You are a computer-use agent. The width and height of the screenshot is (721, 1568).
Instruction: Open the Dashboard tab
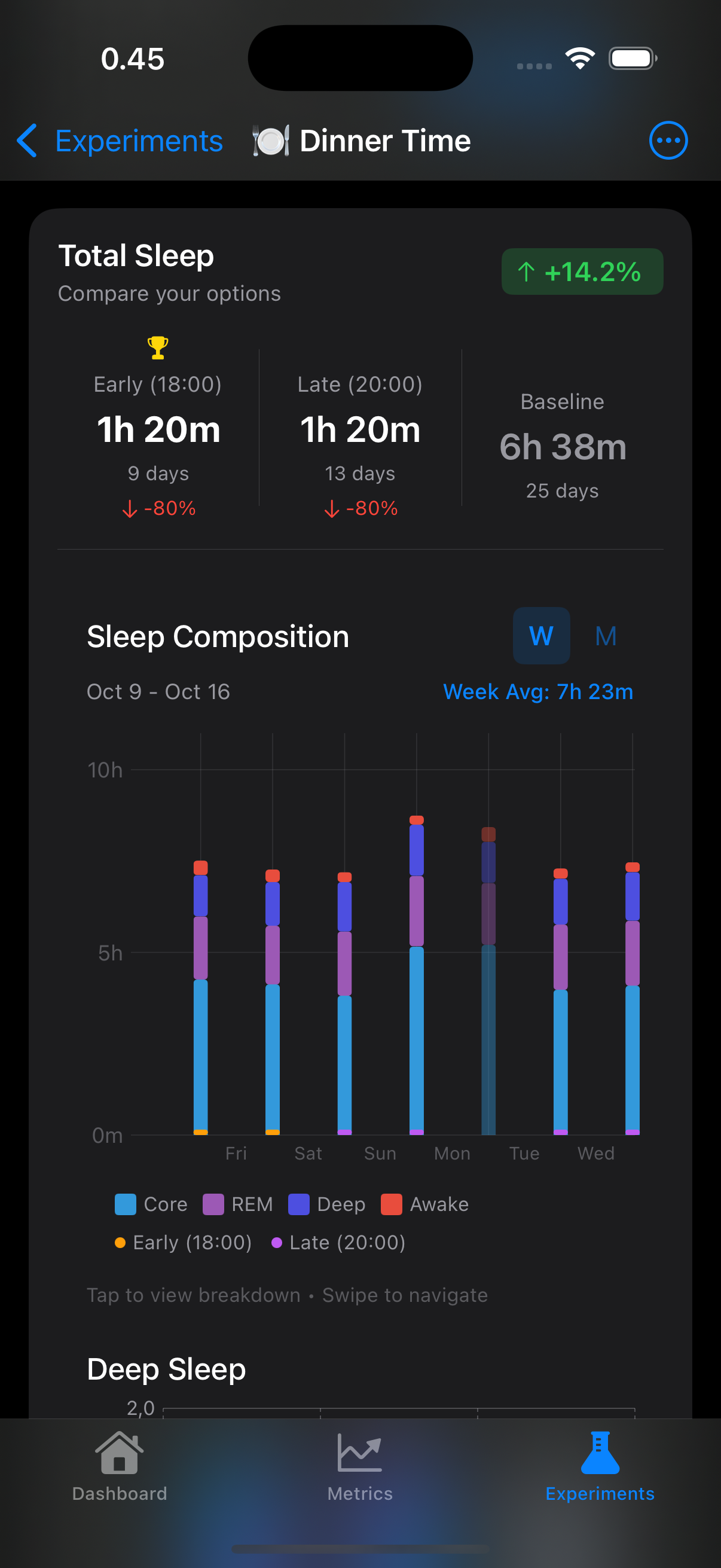(x=119, y=1466)
